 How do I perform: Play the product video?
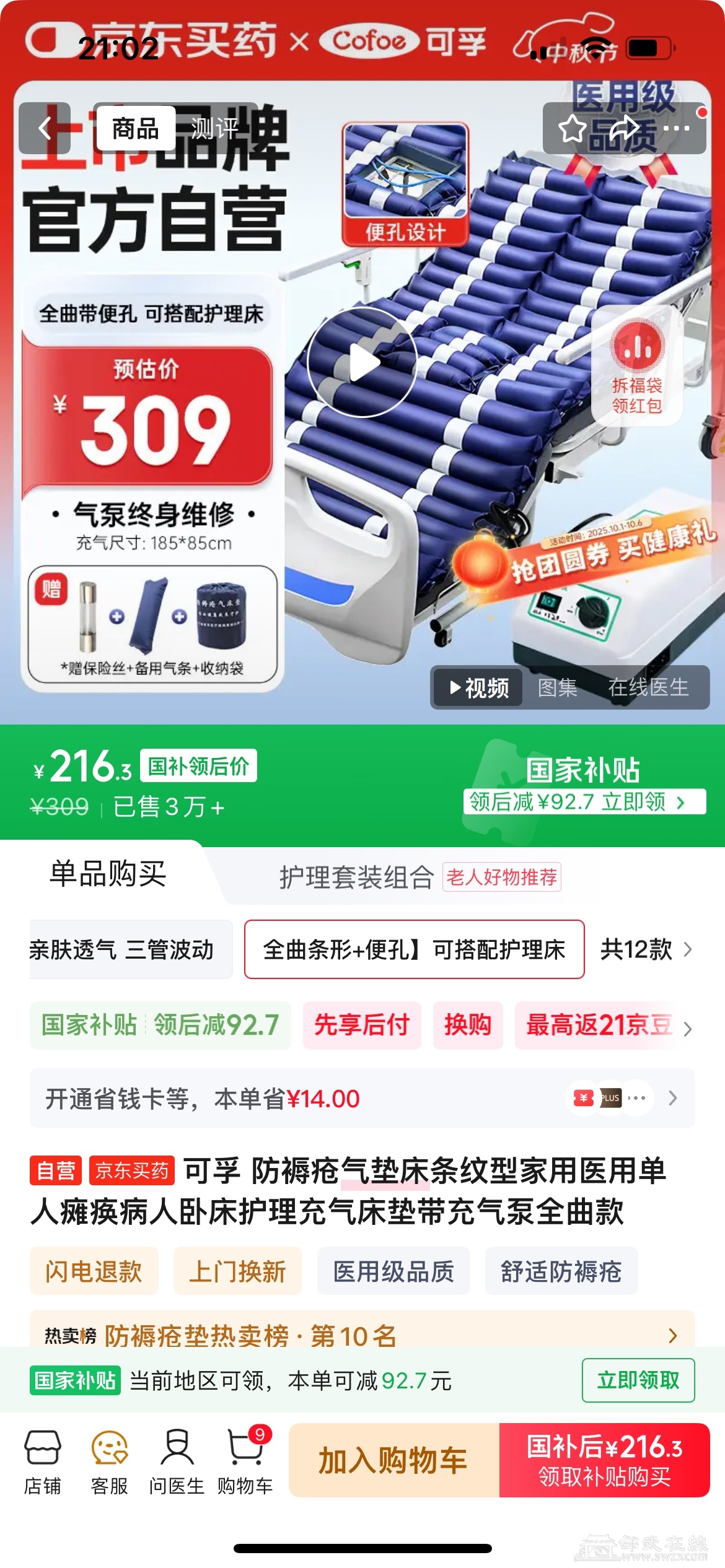point(362,362)
